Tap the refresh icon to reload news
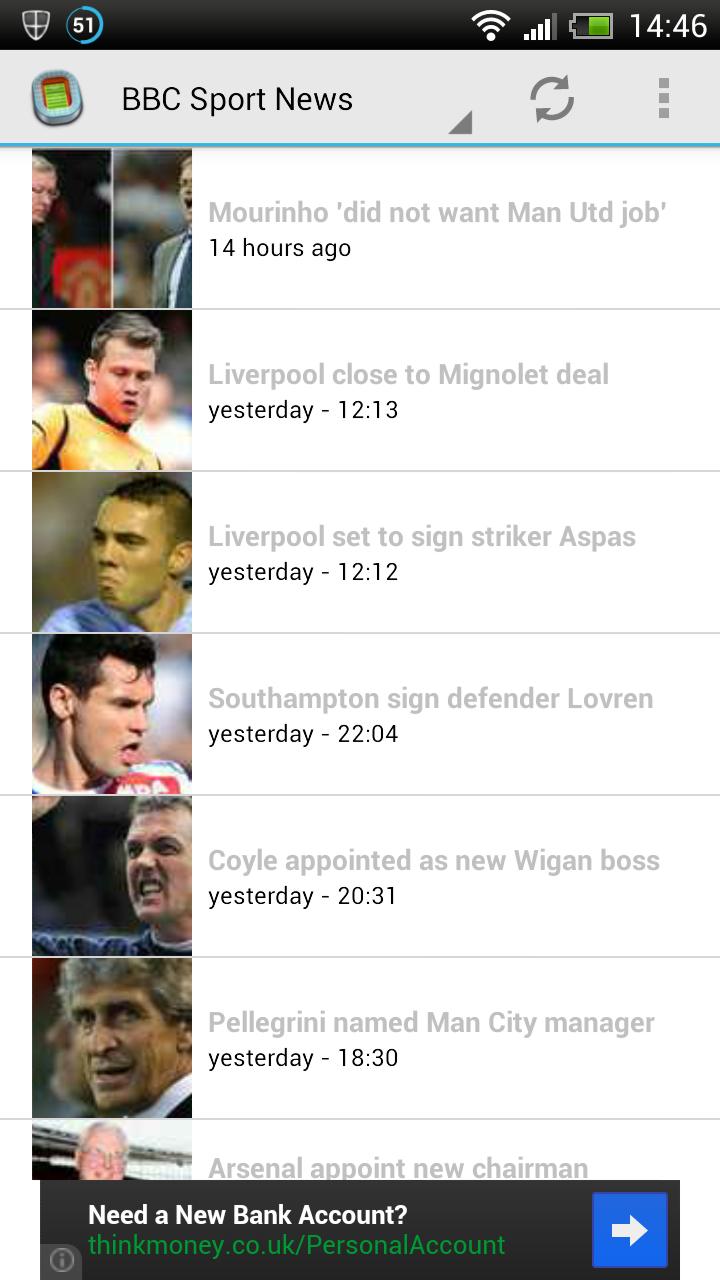The height and width of the screenshot is (1280, 720). tap(551, 98)
